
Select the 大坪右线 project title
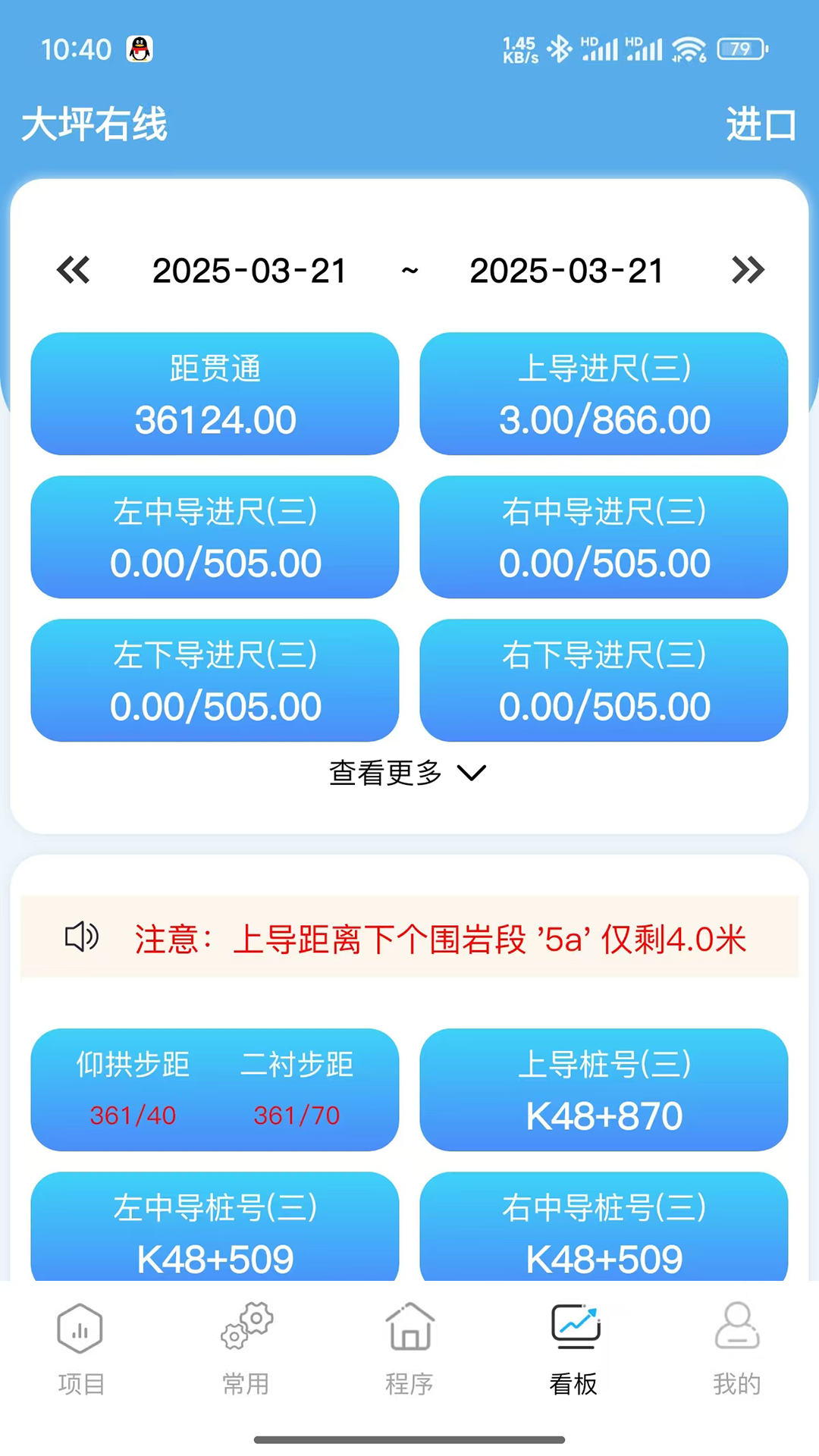pos(93,125)
